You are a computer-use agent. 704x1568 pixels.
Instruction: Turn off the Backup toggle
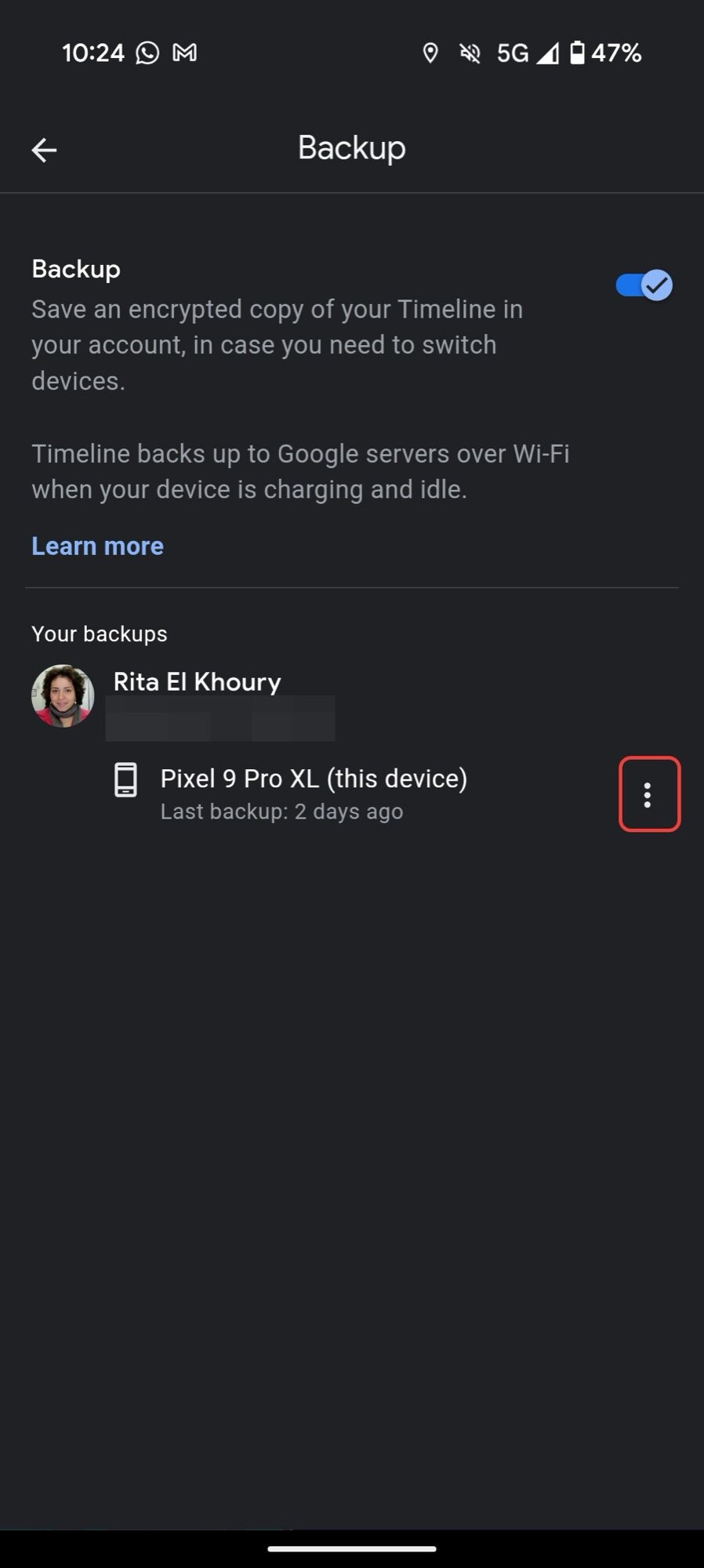[x=644, y=285]
